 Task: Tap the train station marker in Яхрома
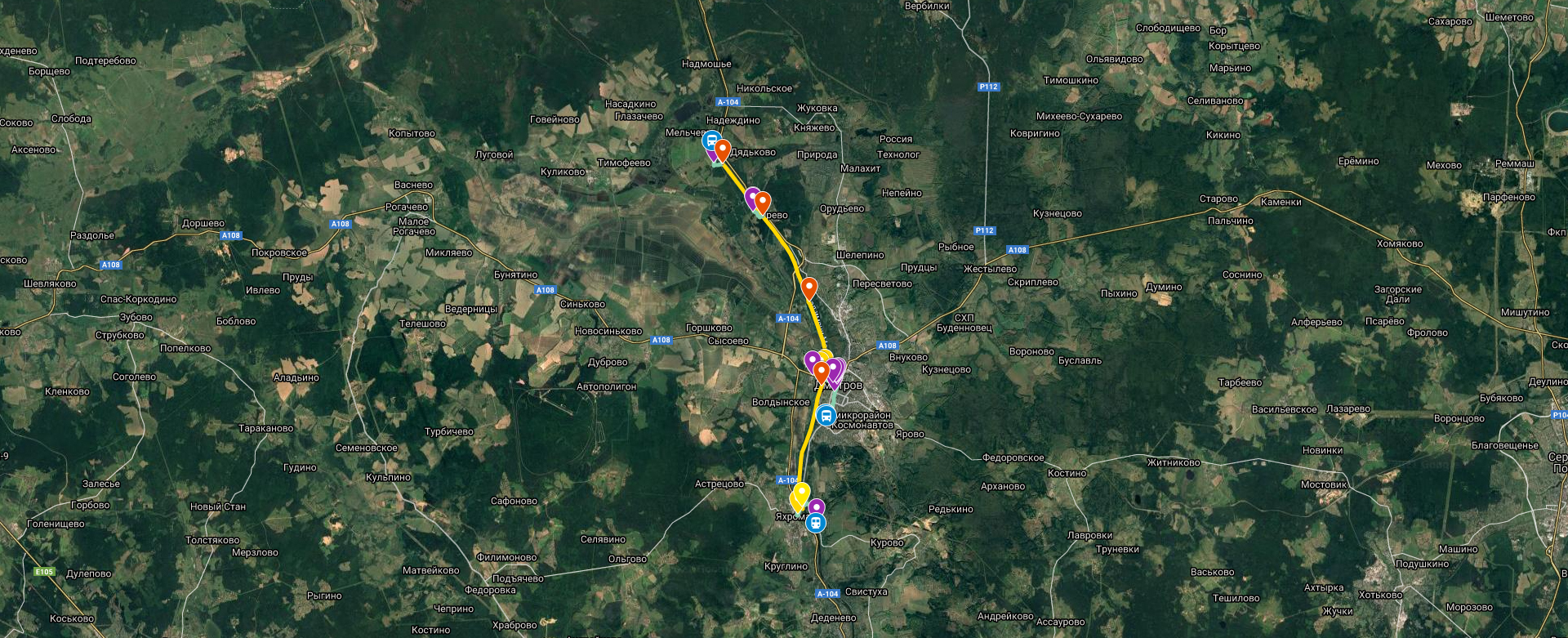pyautogui.click(x=815, y=523)
